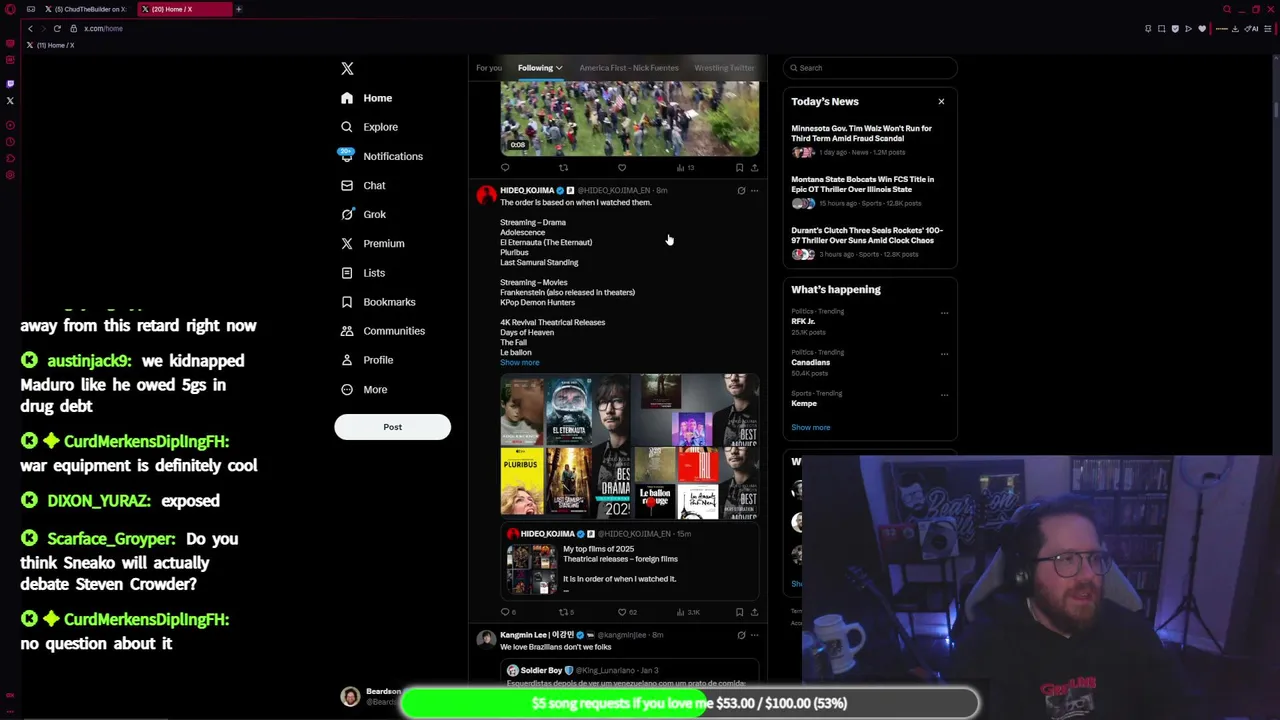1280x720 pixels.
Task: Open the RFK Jr. trending topic
Action: pos(803,321)
